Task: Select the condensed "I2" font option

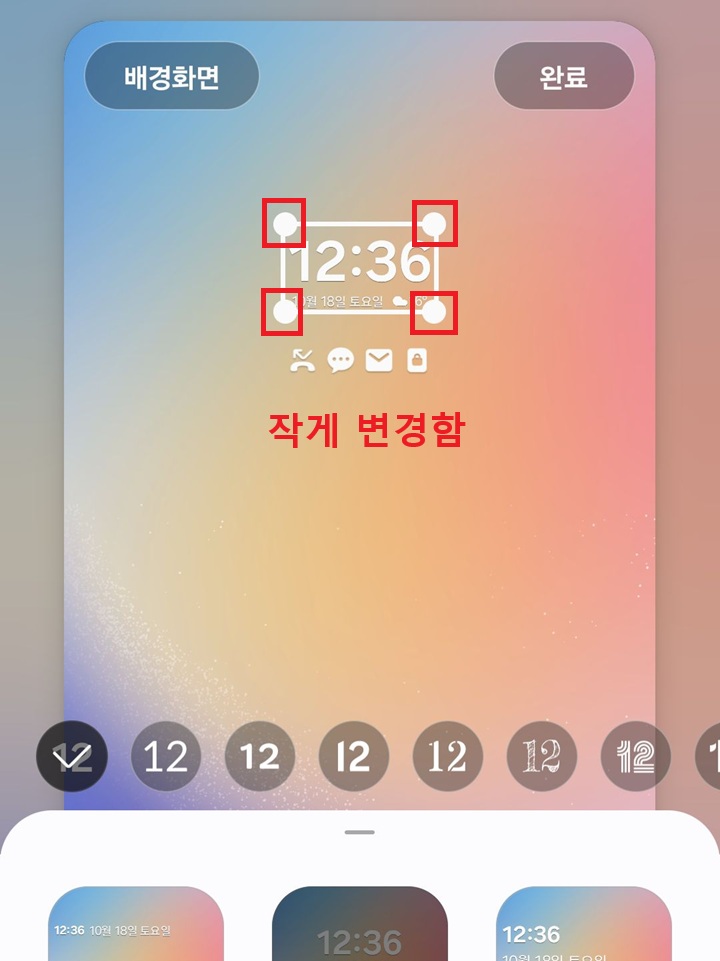Action: 353,757
